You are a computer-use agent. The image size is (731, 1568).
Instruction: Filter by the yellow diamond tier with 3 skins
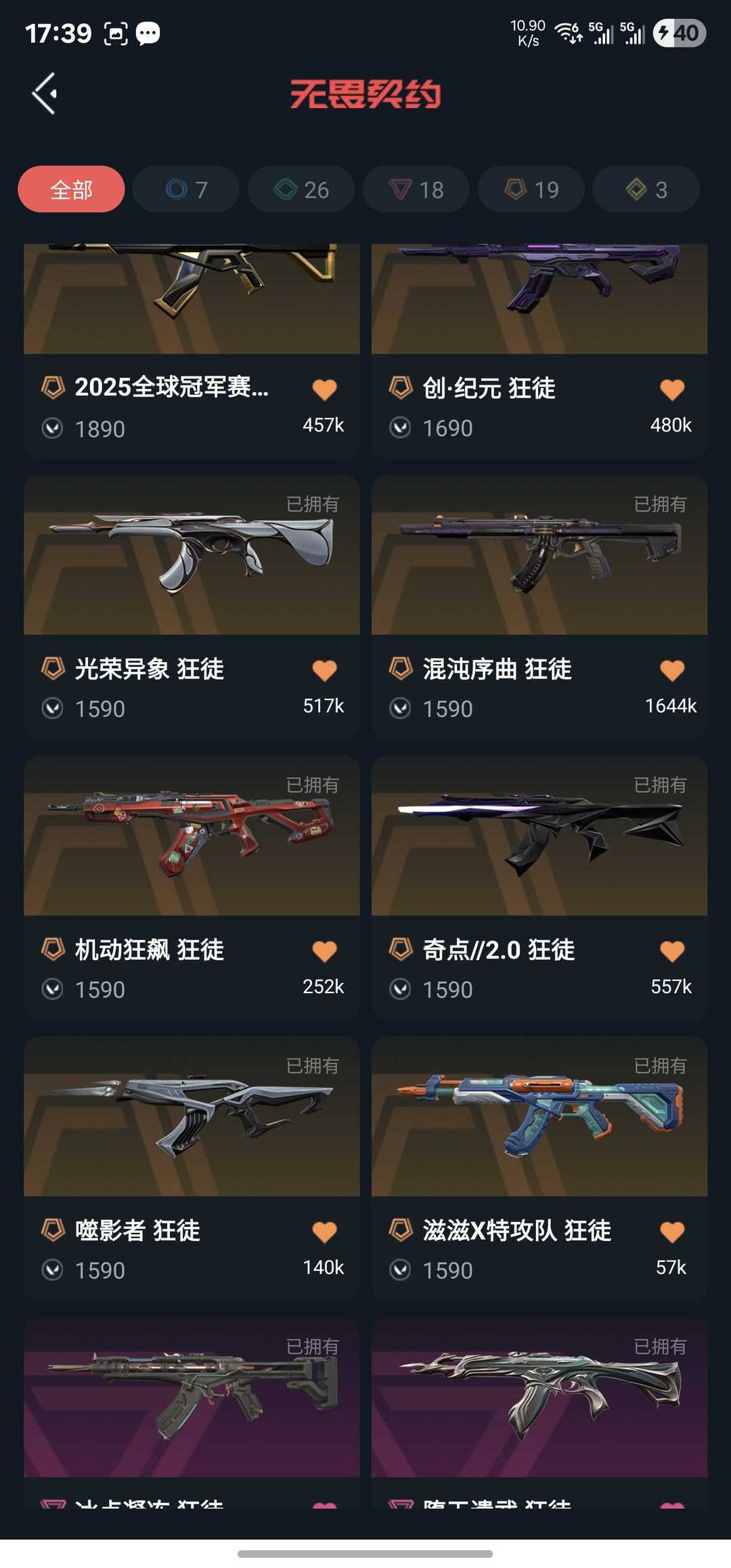[646, 190]
